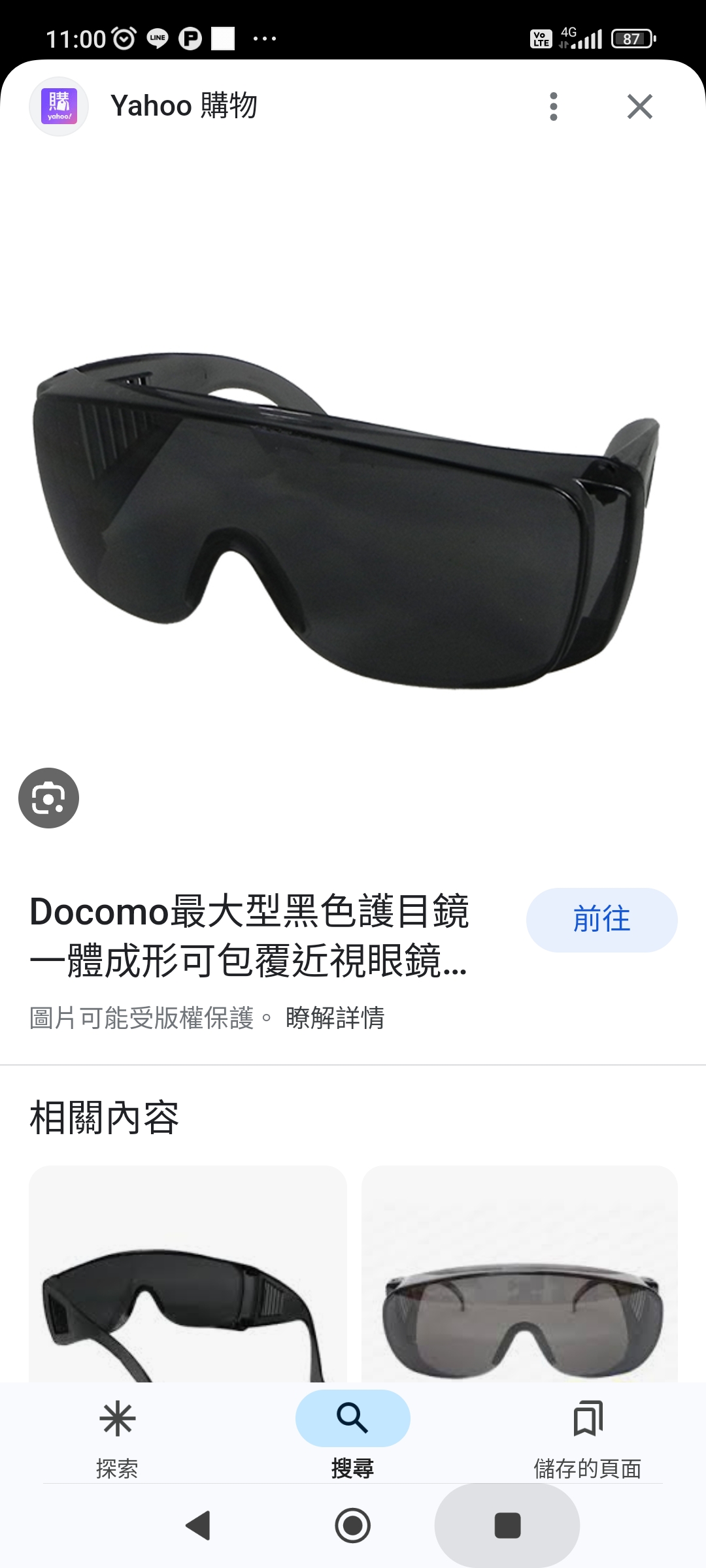706x1568 pixels.
Task: Open the 瞭解詳情 copyright link
Action: tap(335, 1018)
